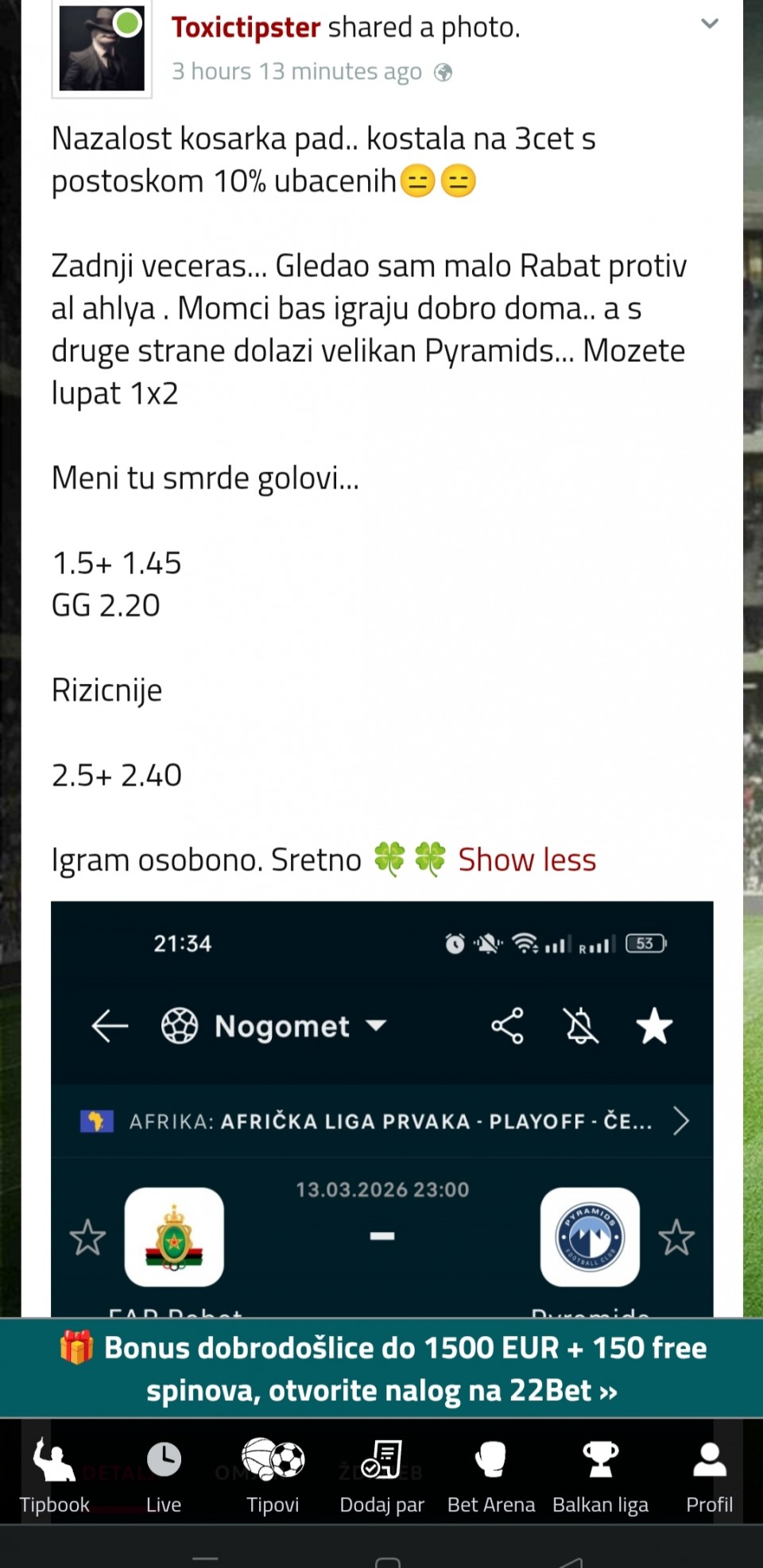Expand the post options chevron
This screenshot has height=1568, width=763.
pos(709,24)
